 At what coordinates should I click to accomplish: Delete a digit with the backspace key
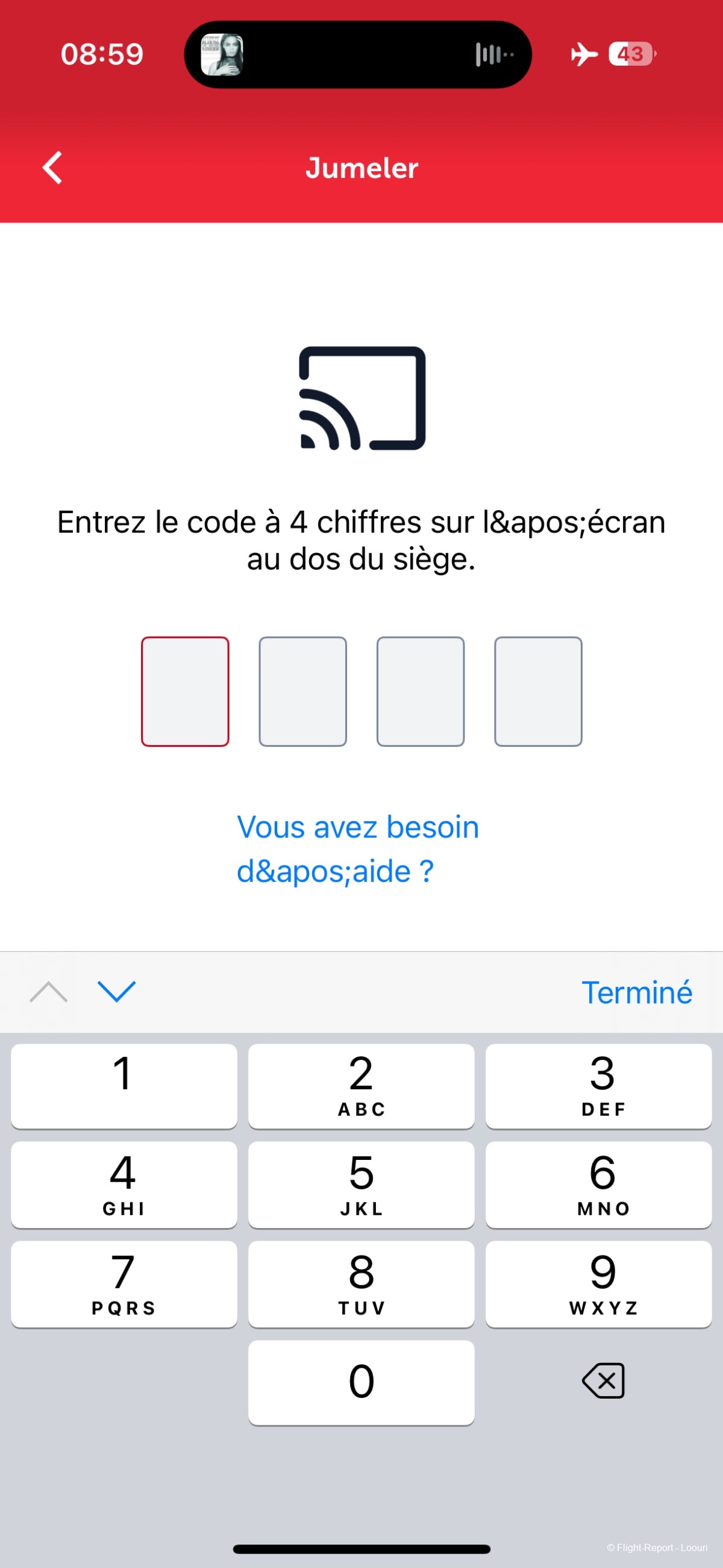602,1381
